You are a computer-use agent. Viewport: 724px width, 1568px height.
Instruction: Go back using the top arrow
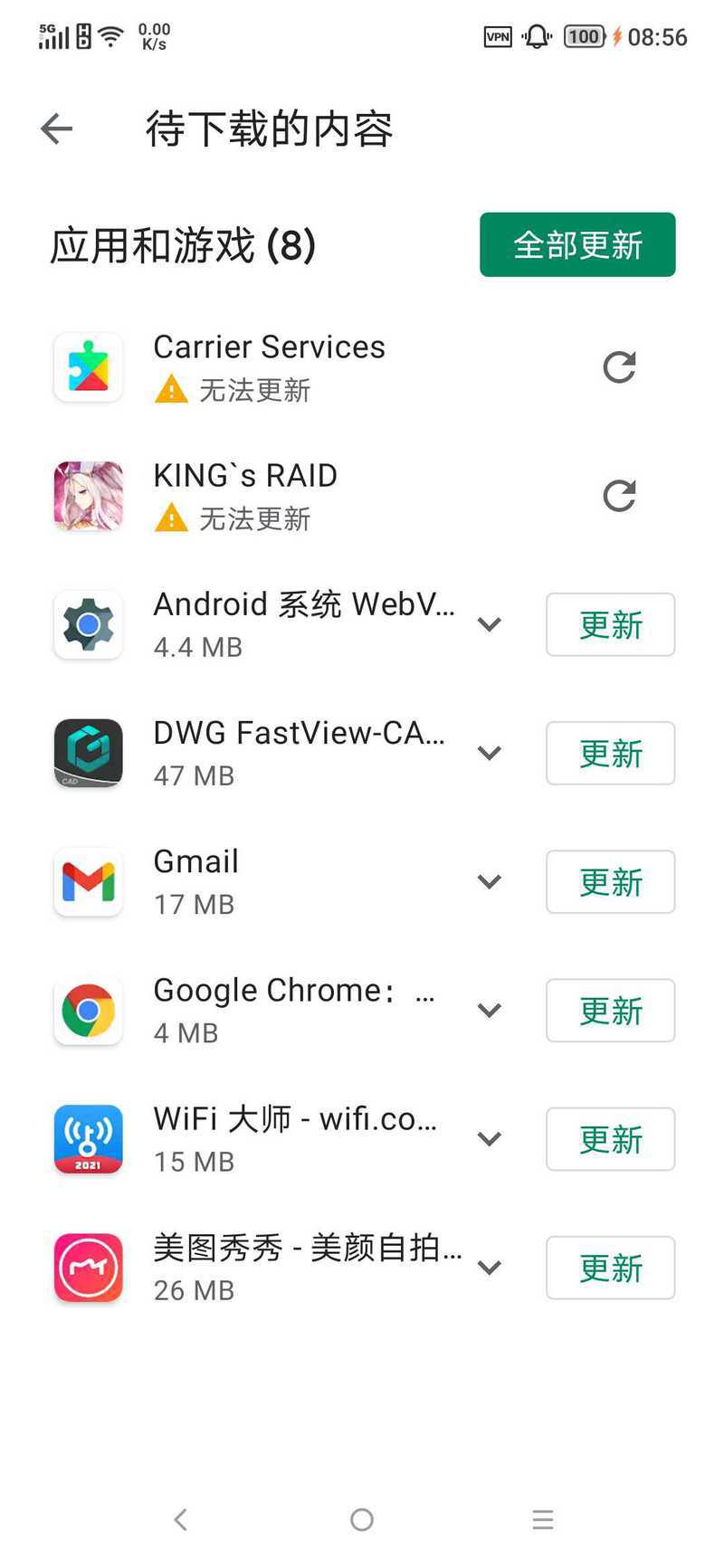56,128
